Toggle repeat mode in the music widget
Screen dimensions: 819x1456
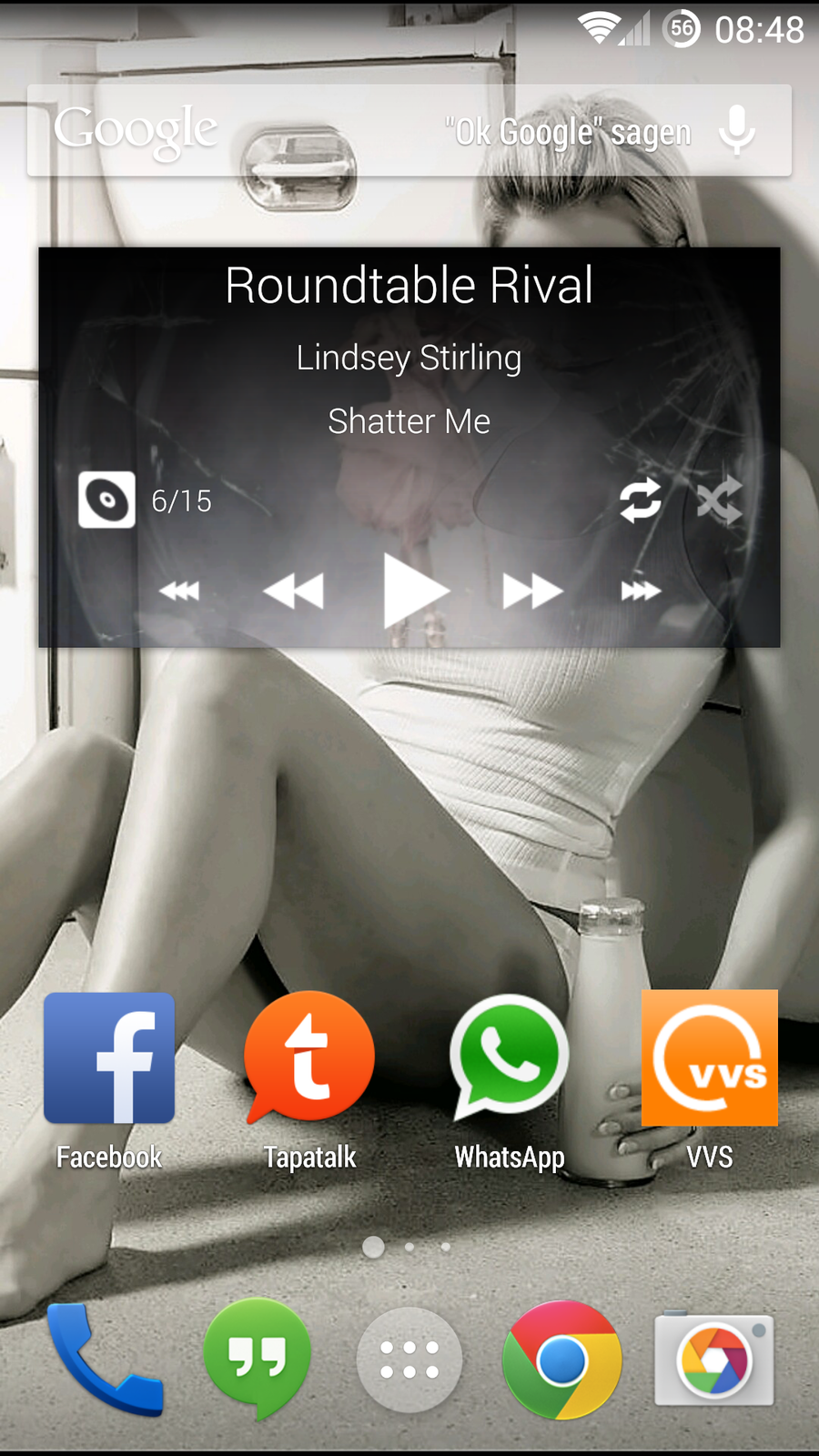(x=640, y=500)
